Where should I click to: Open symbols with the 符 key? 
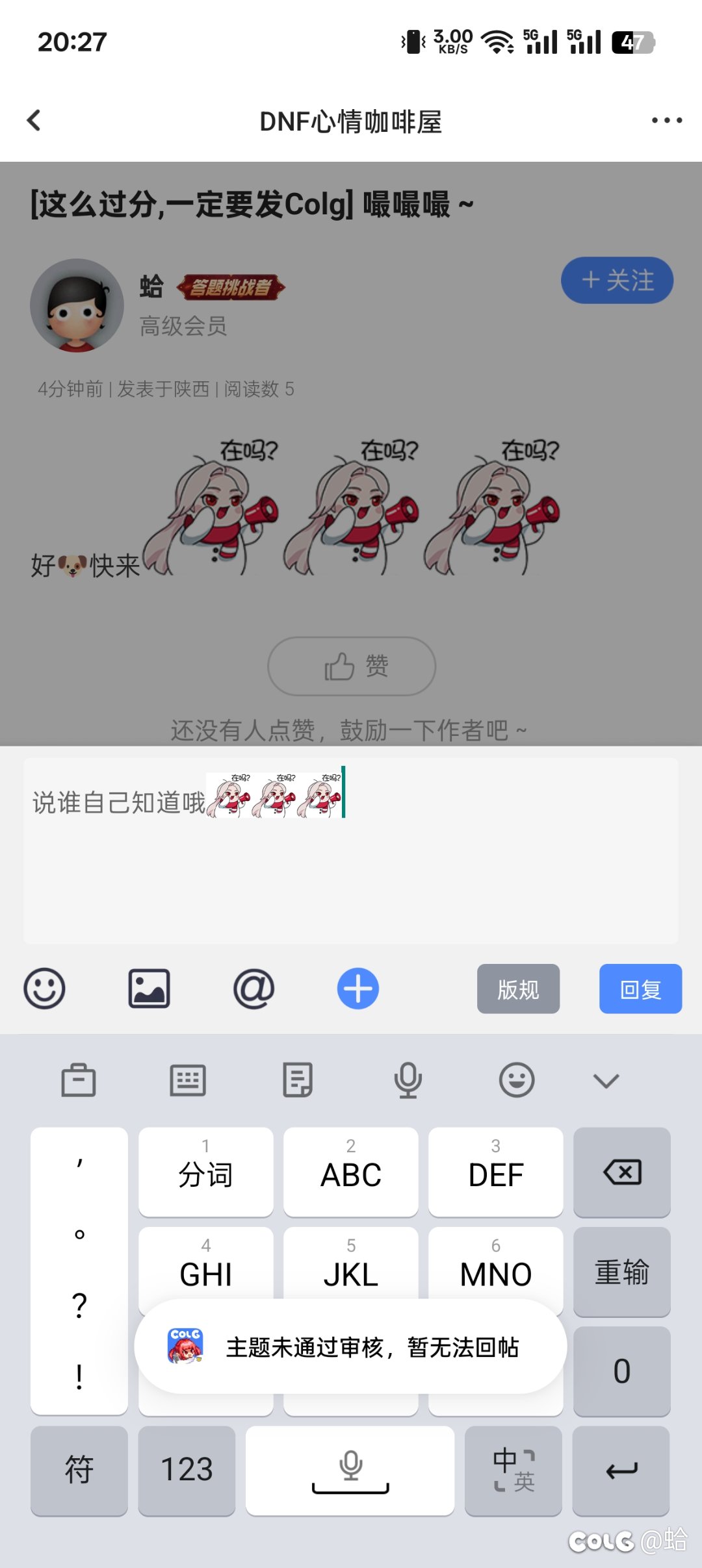pyautogui.click(x=79, y=1471)
